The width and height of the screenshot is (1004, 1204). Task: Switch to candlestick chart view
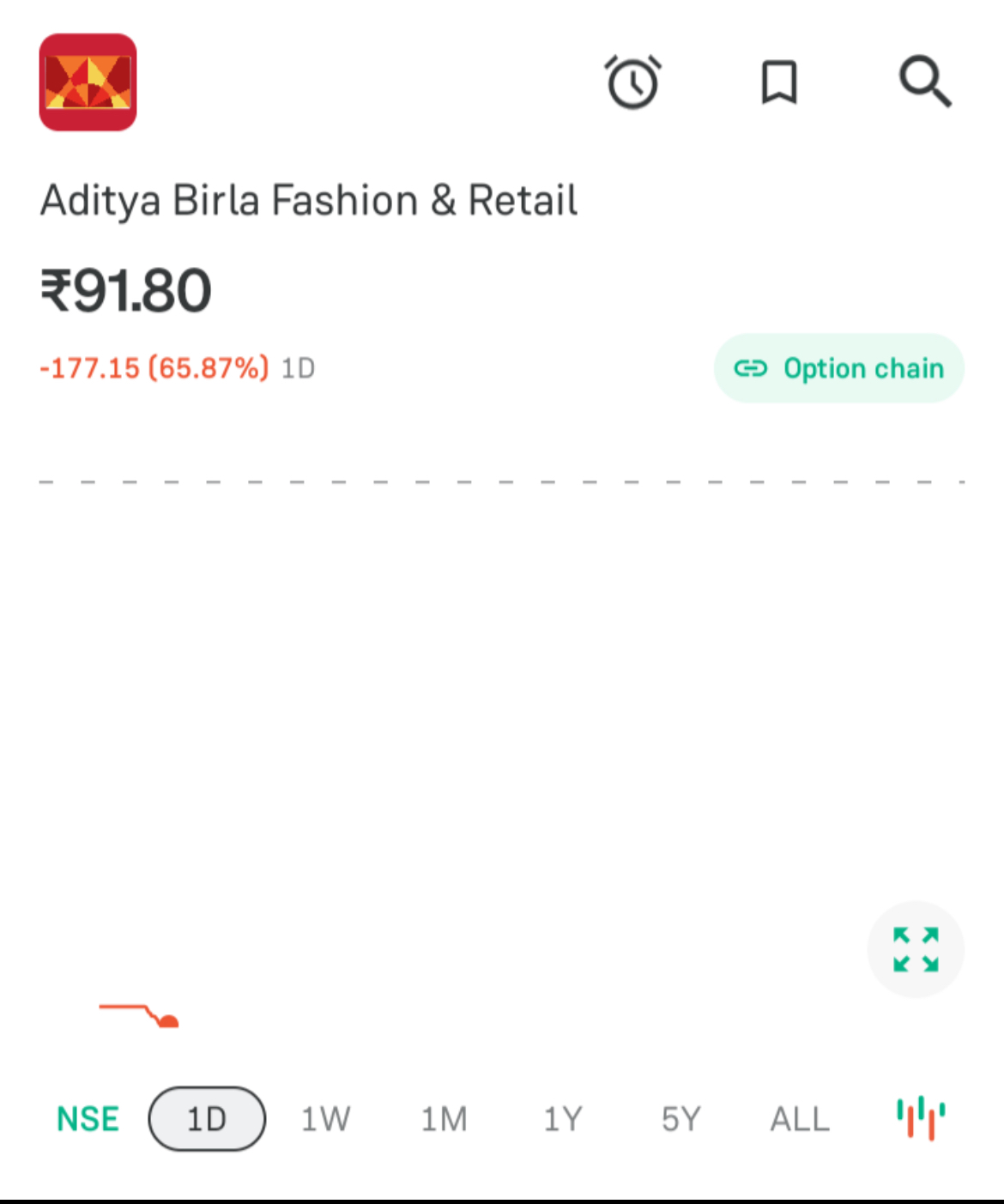[921, 1118]
